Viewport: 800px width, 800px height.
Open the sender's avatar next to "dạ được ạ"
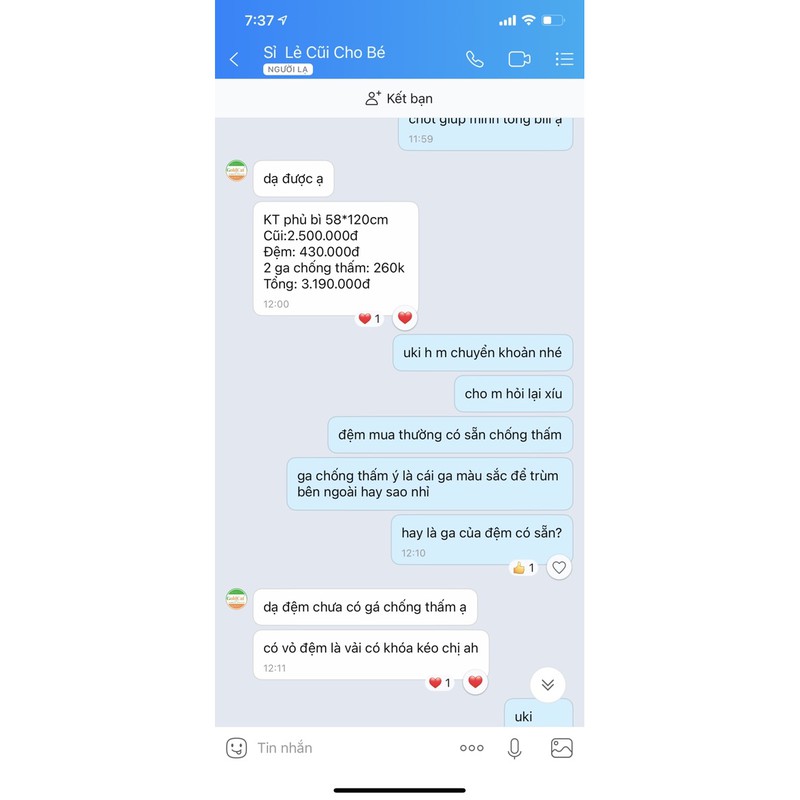point(236,170)
